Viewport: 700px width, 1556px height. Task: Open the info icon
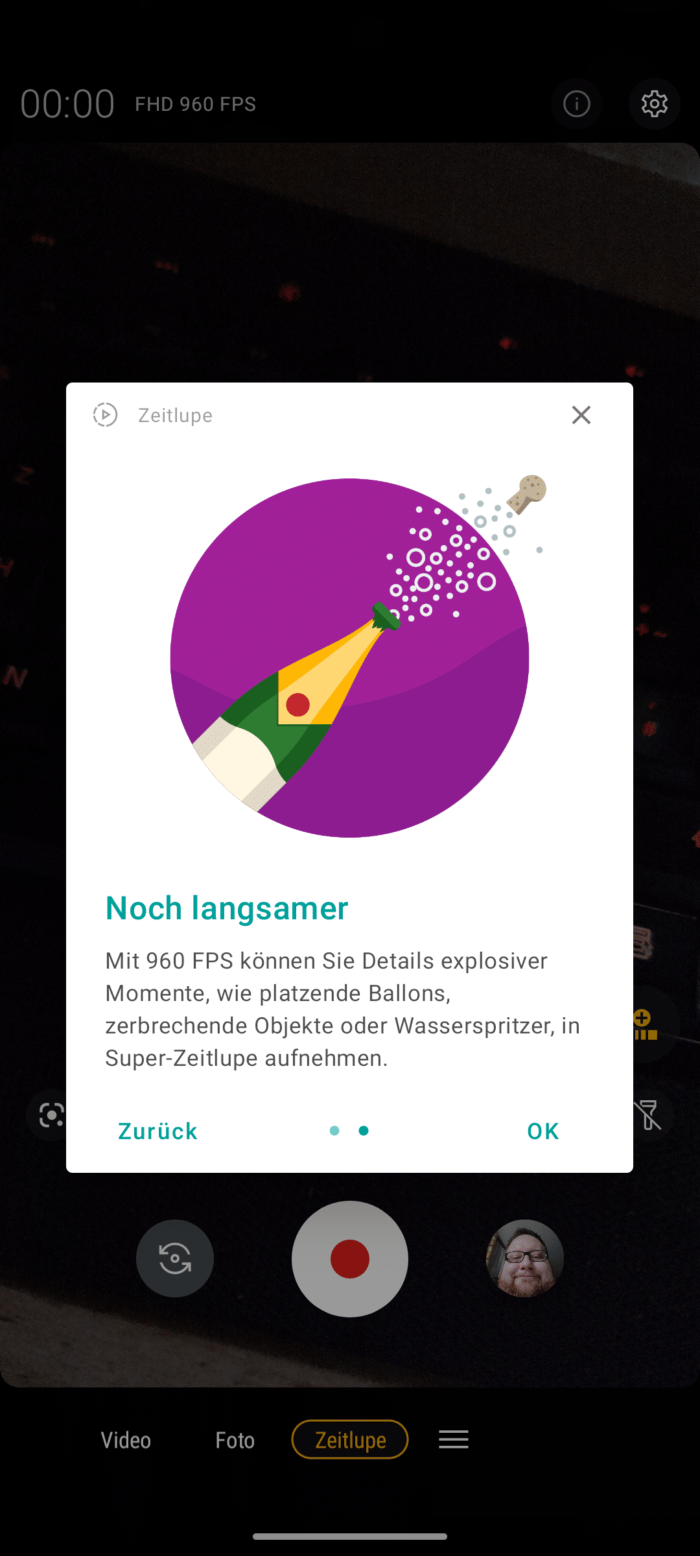tap(577, 103)
